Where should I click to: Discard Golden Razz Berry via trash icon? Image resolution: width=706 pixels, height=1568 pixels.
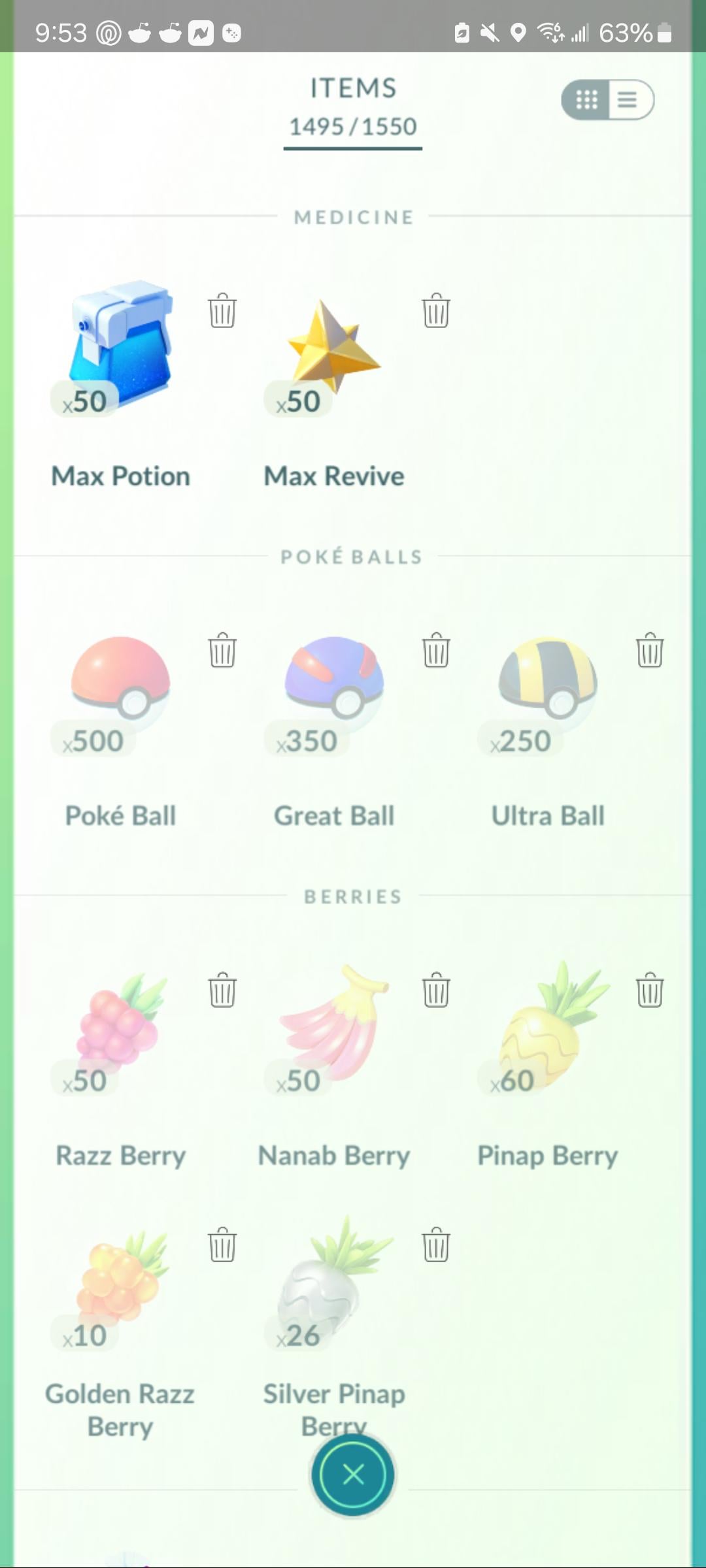click(x=222, y=1245)
